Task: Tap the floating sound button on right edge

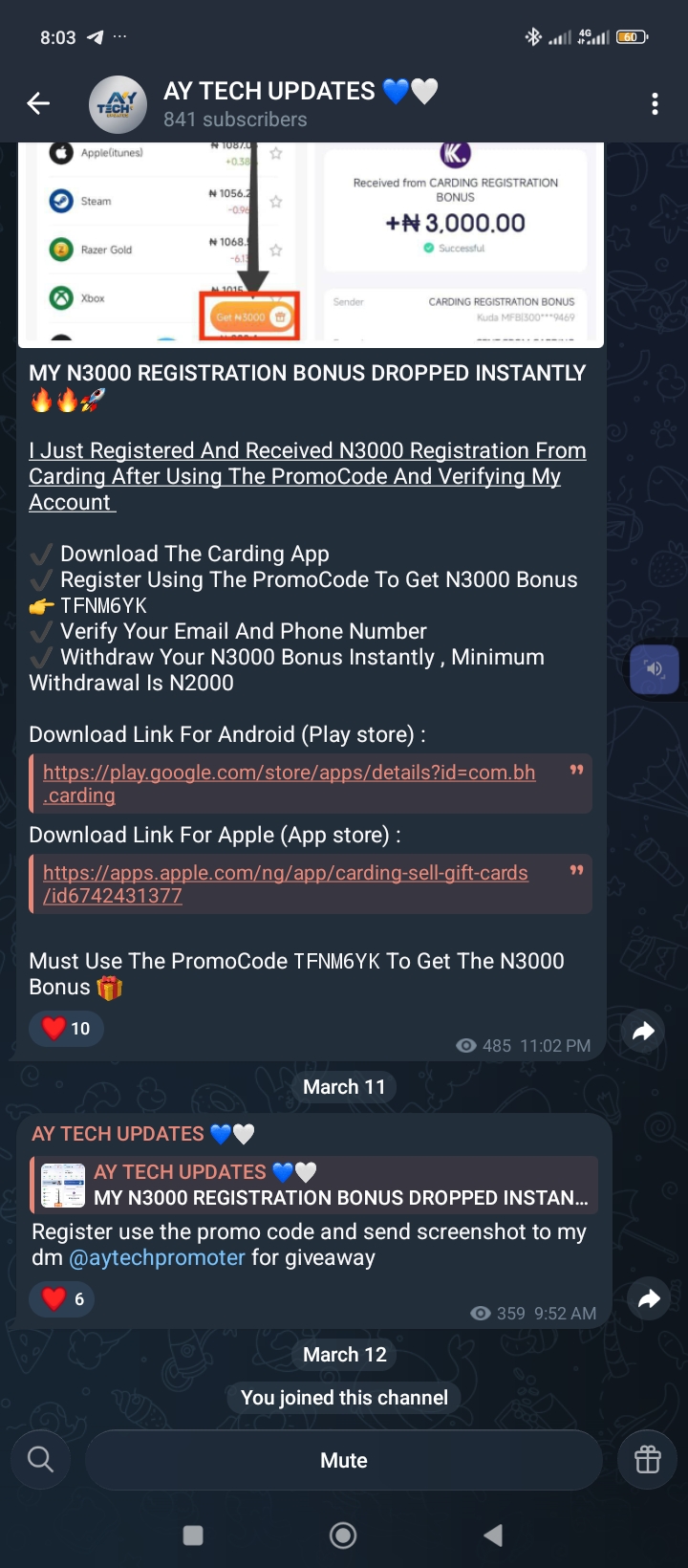Action: (x=655, y=668)
